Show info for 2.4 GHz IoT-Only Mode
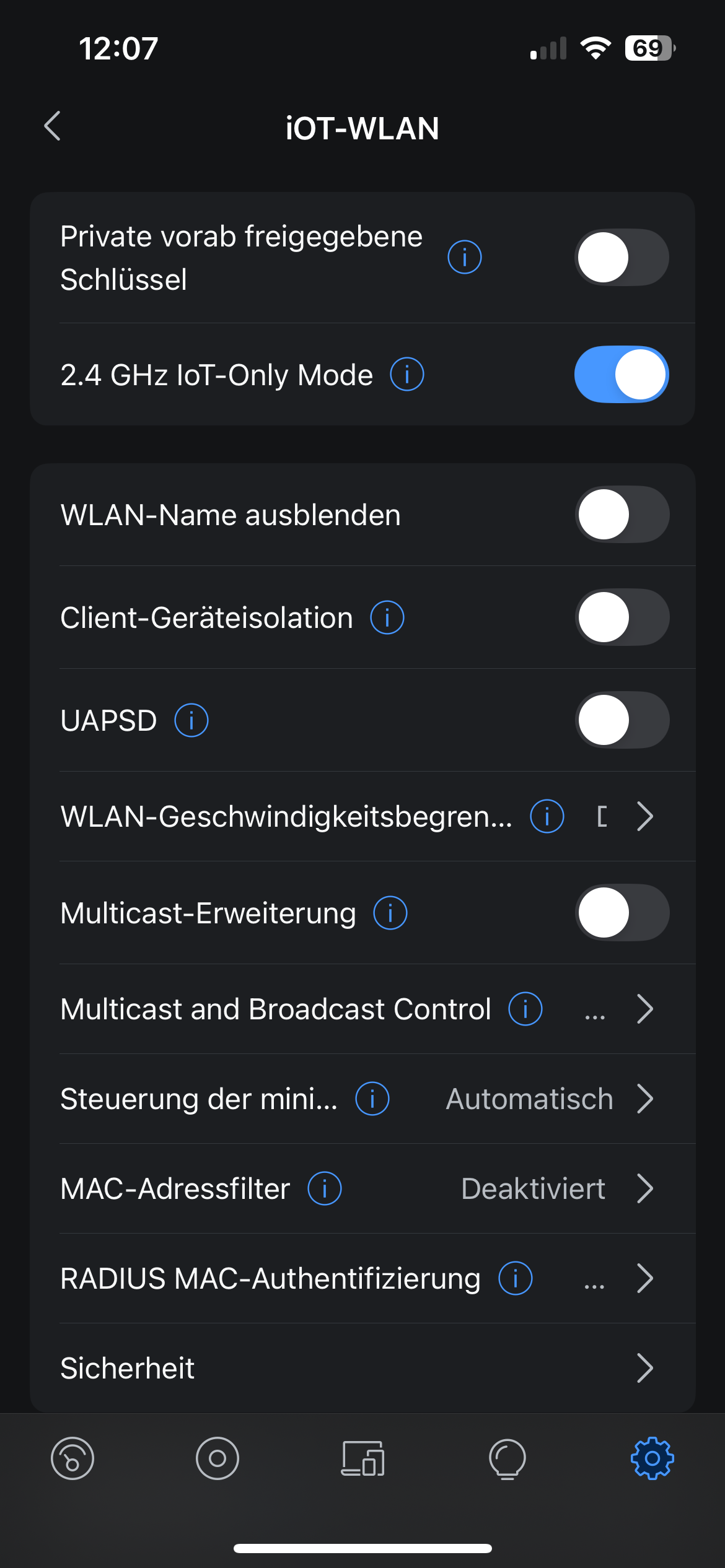This screenshot has height=1568, width=725. point(407,375)
